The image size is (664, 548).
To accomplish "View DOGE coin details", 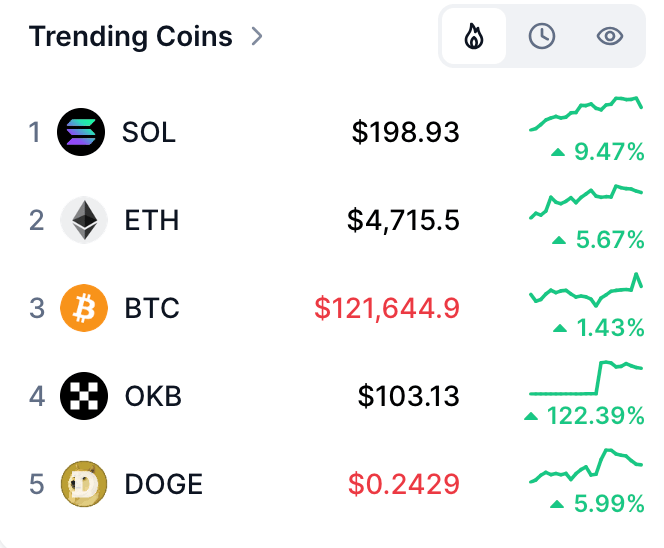I will click(163, 485).
